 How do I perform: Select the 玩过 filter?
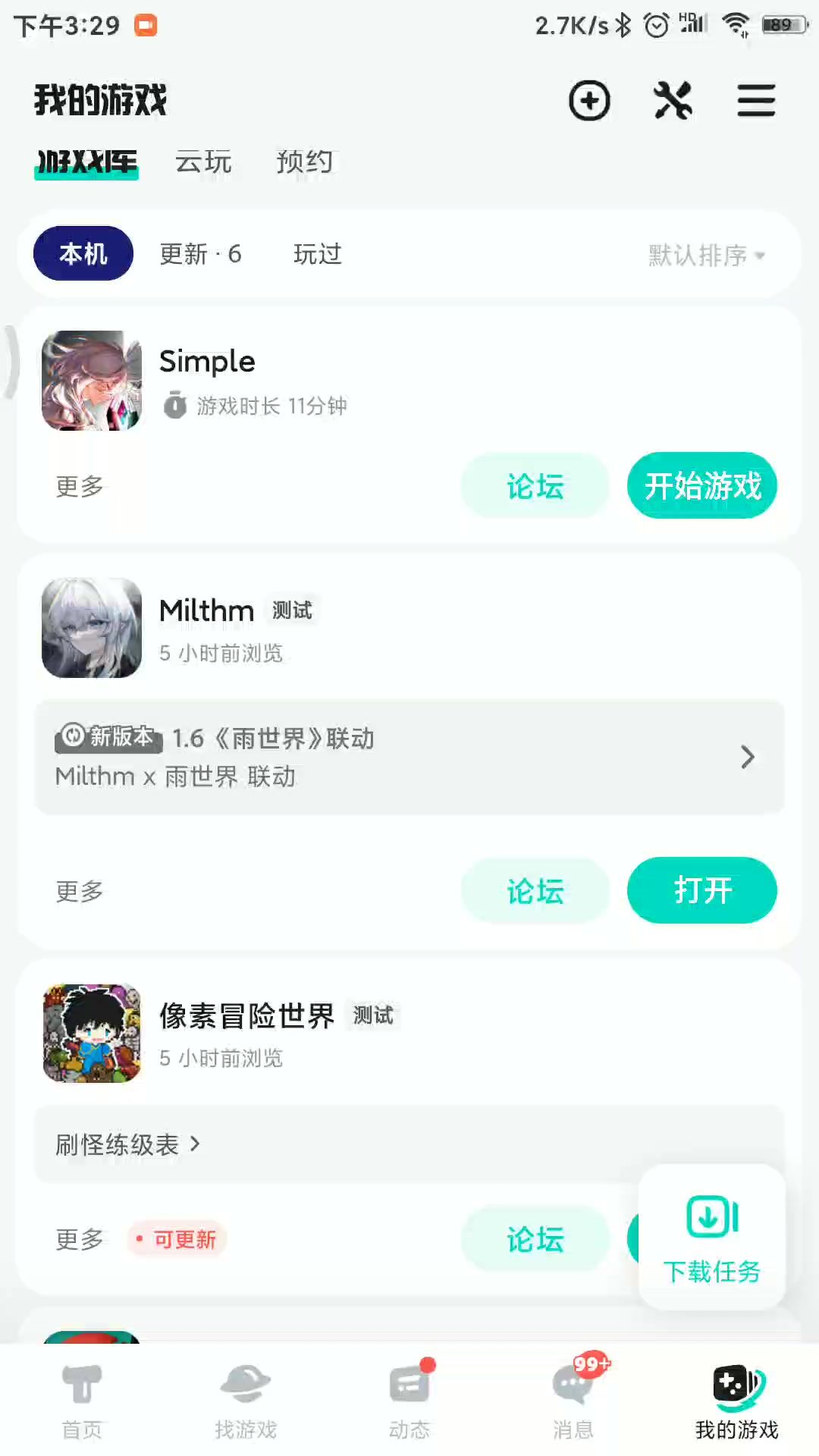[x=318, y=254]
